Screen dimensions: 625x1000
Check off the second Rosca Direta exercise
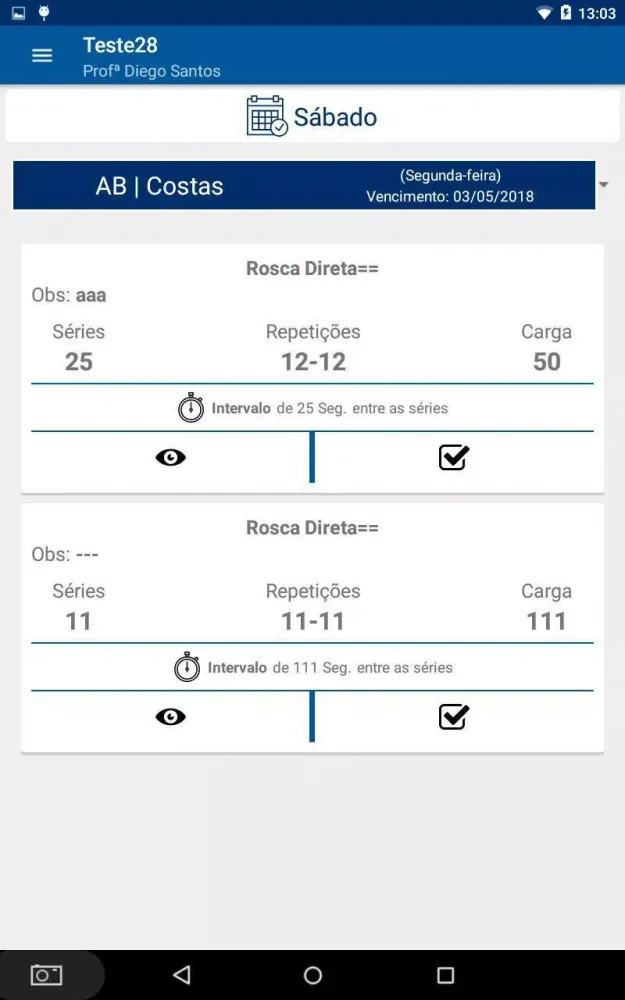tap(454, 717)
